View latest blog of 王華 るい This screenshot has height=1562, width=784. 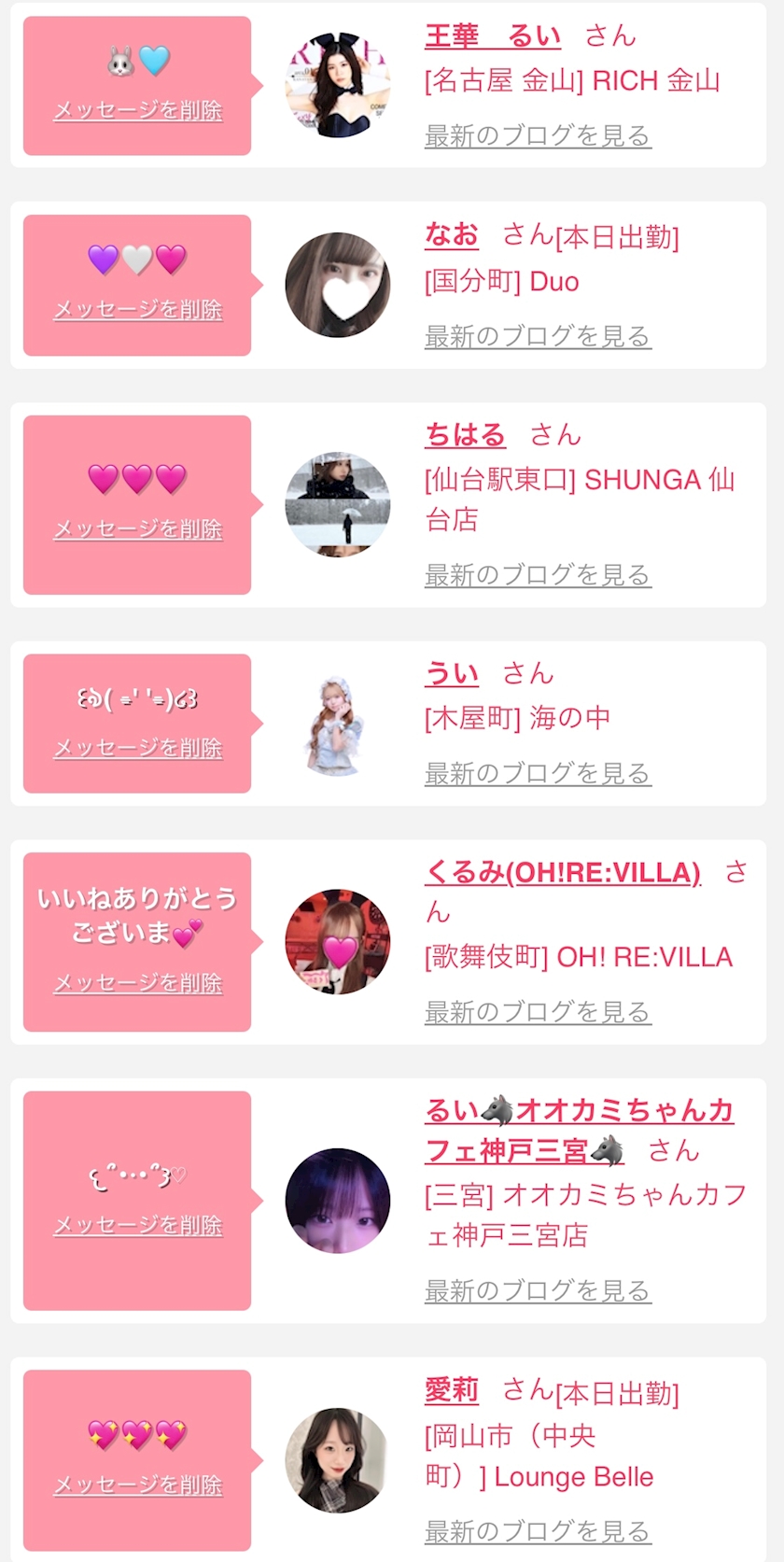(538, 135)
